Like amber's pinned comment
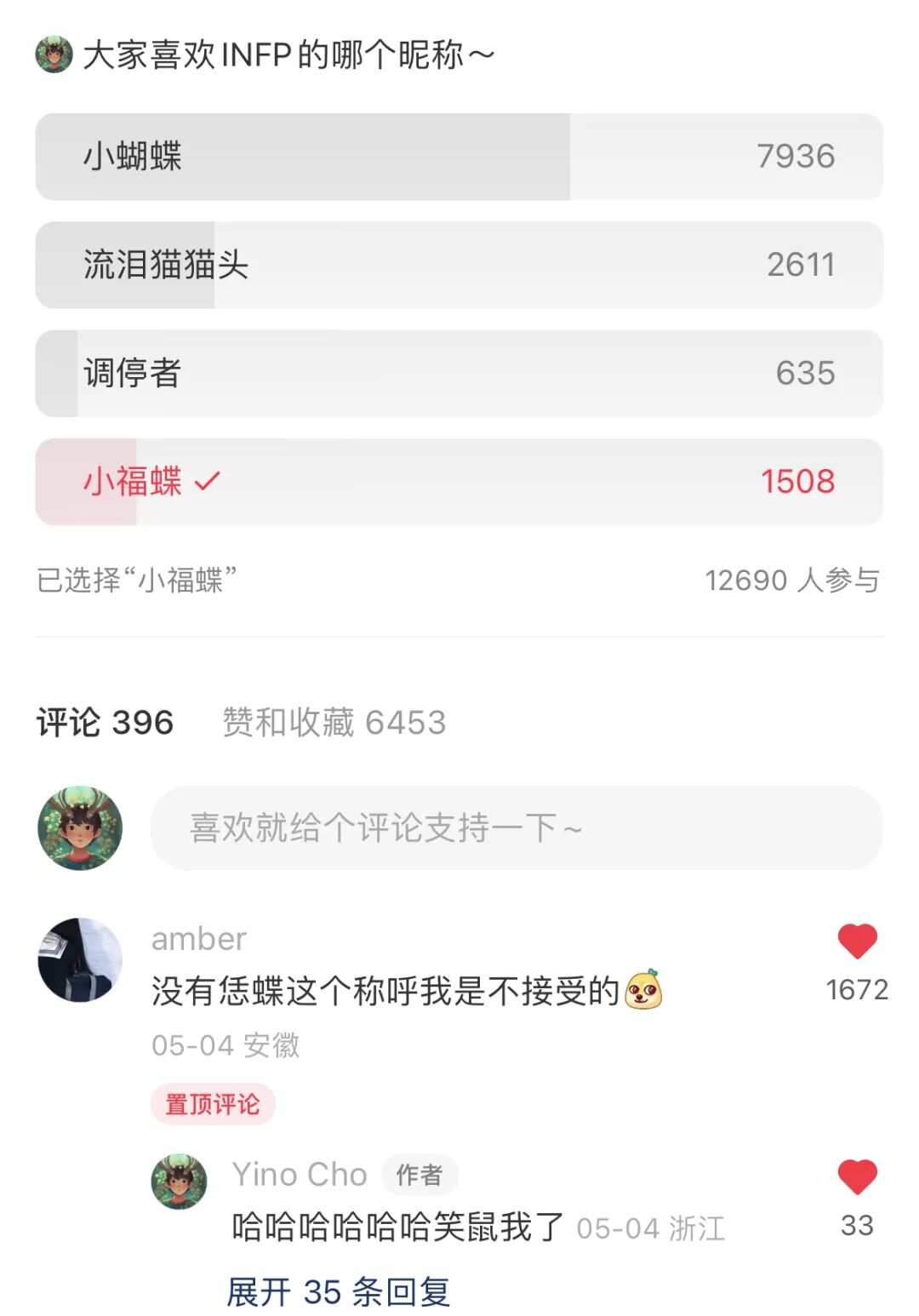Screen dimensions: 919x1316 click(857, 941)
